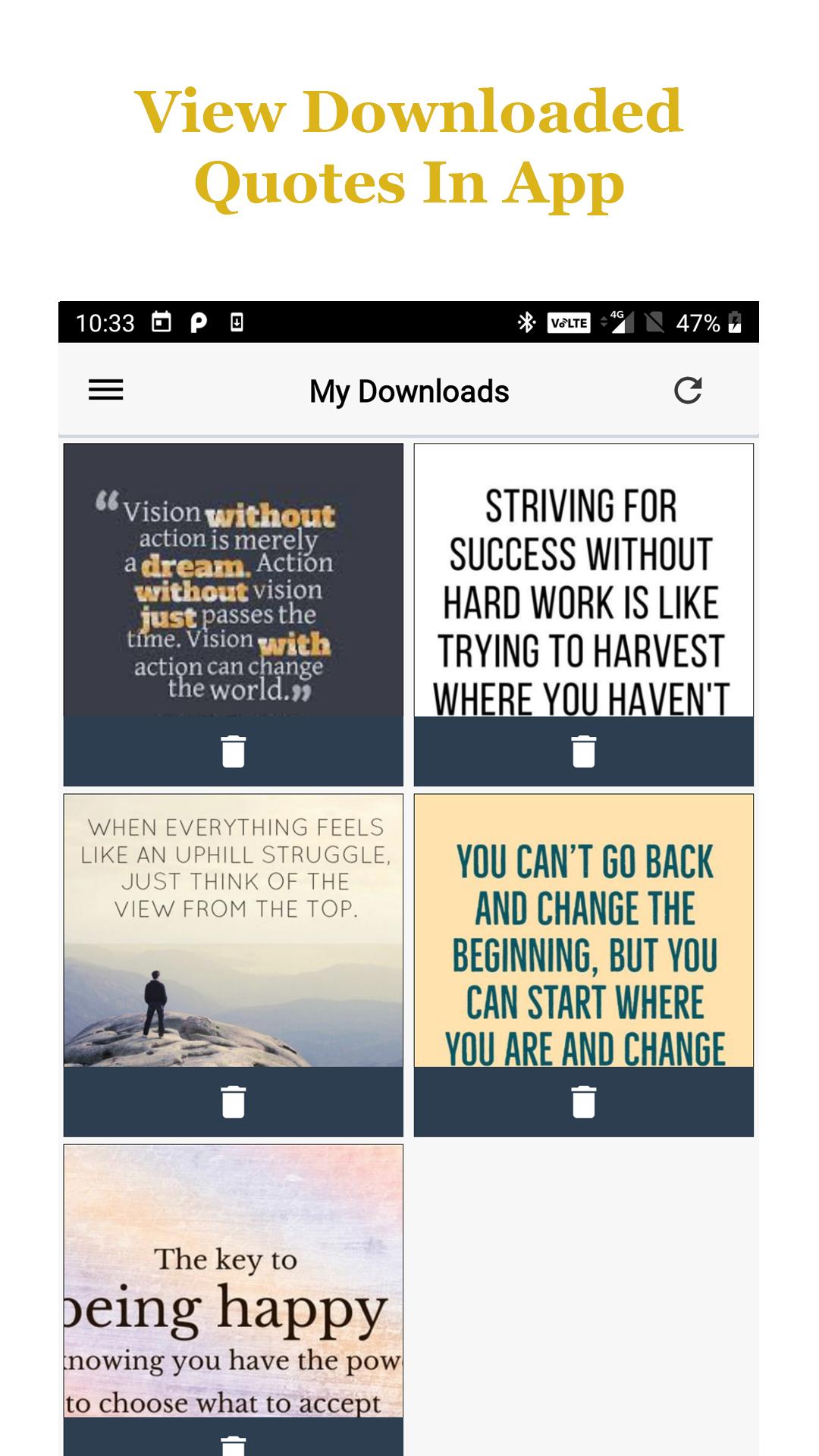Open the 'Vision without action' quote image
Screen dimensions: 819x1456
click(x=234, y=580)
